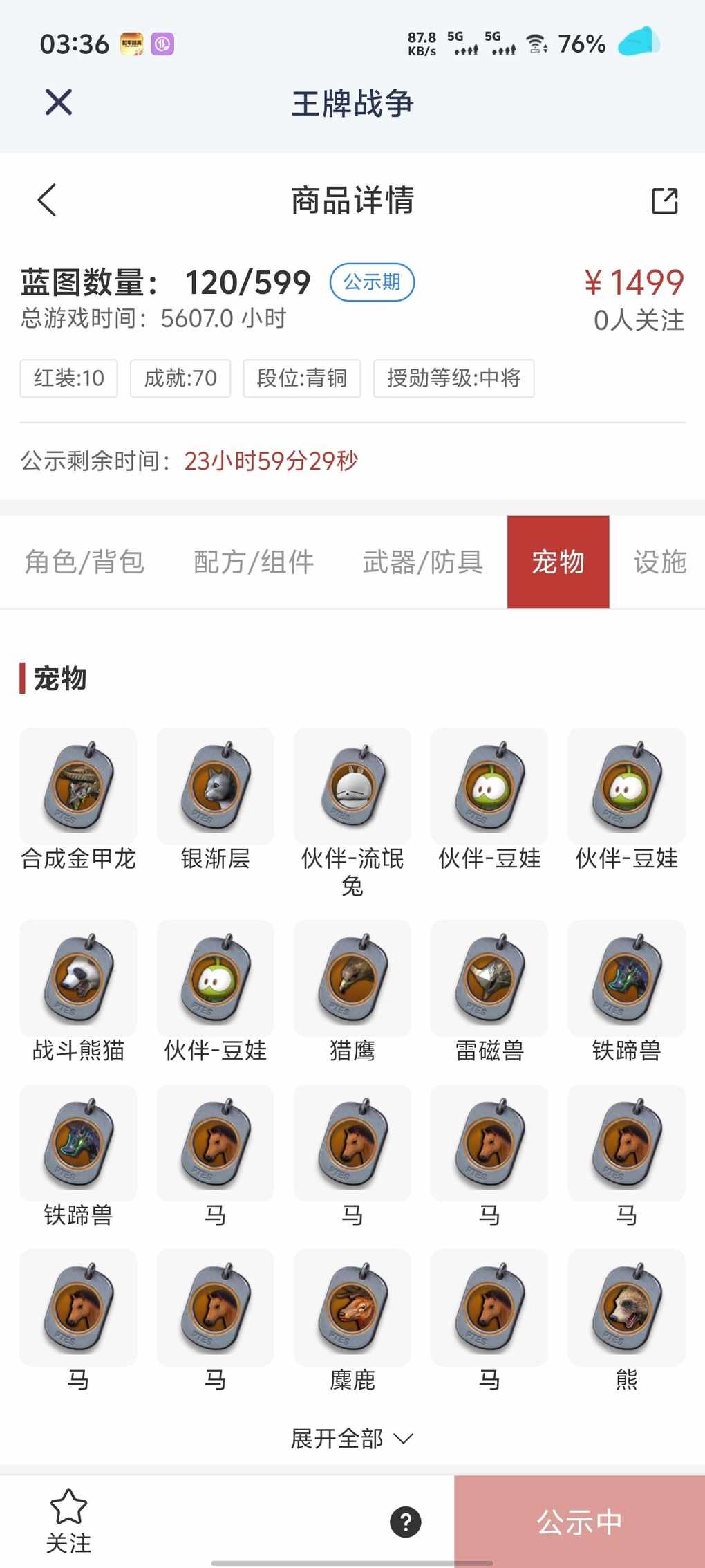Select the 雷磁兽 pet tile

pos(489,978)
